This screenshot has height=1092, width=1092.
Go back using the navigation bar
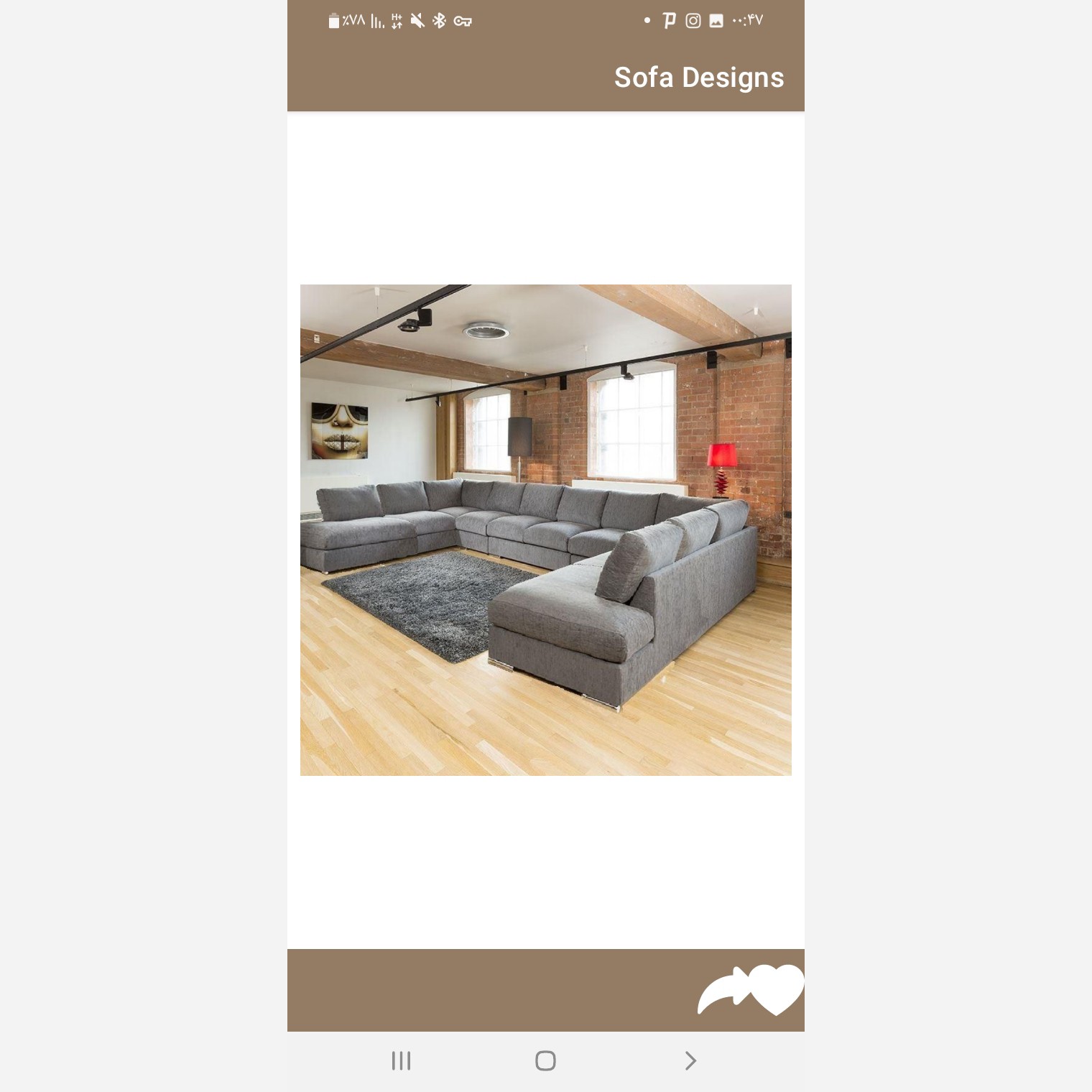pyautogui.click(x=690, y=1060)
